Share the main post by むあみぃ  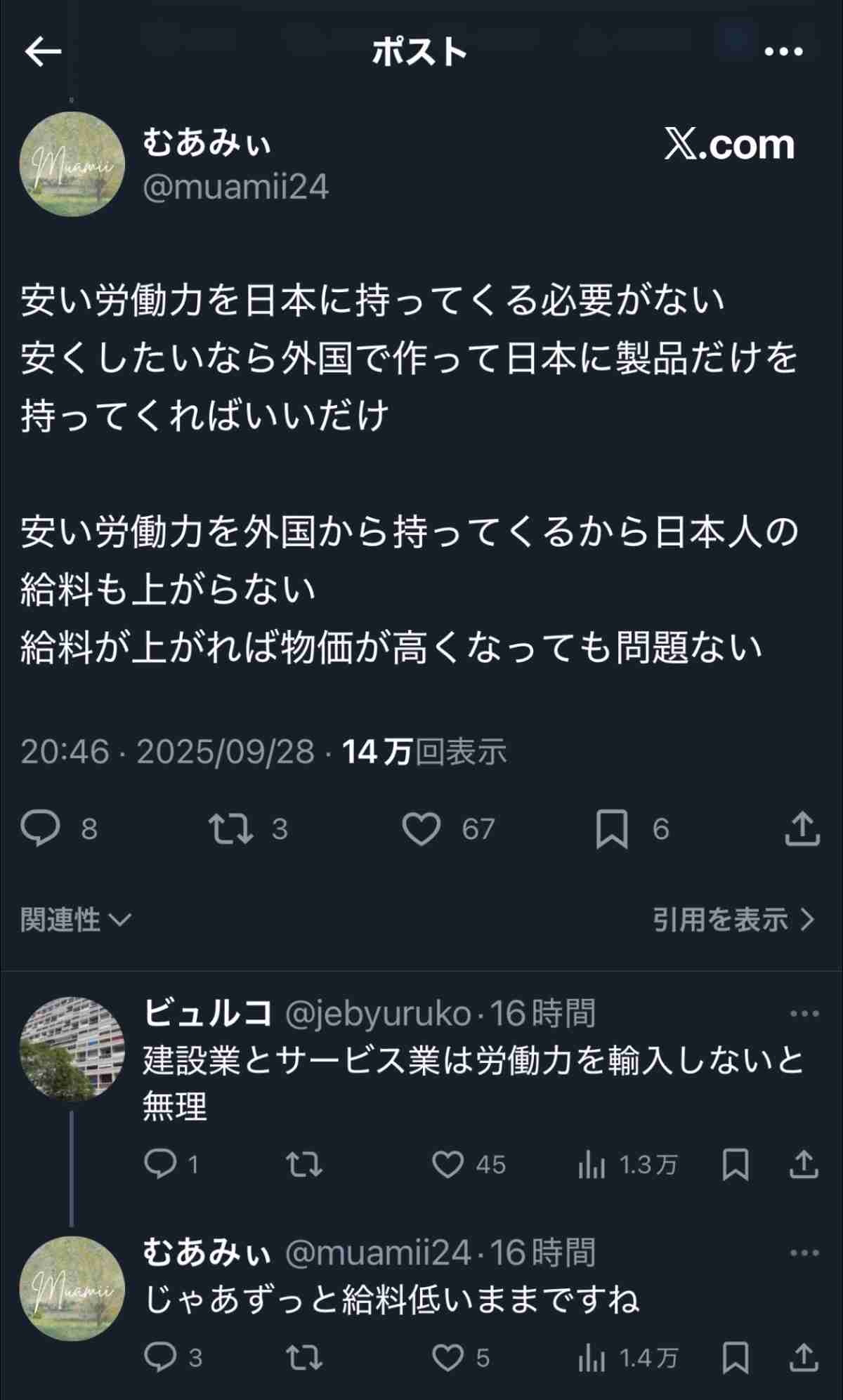tap(802, 828)
